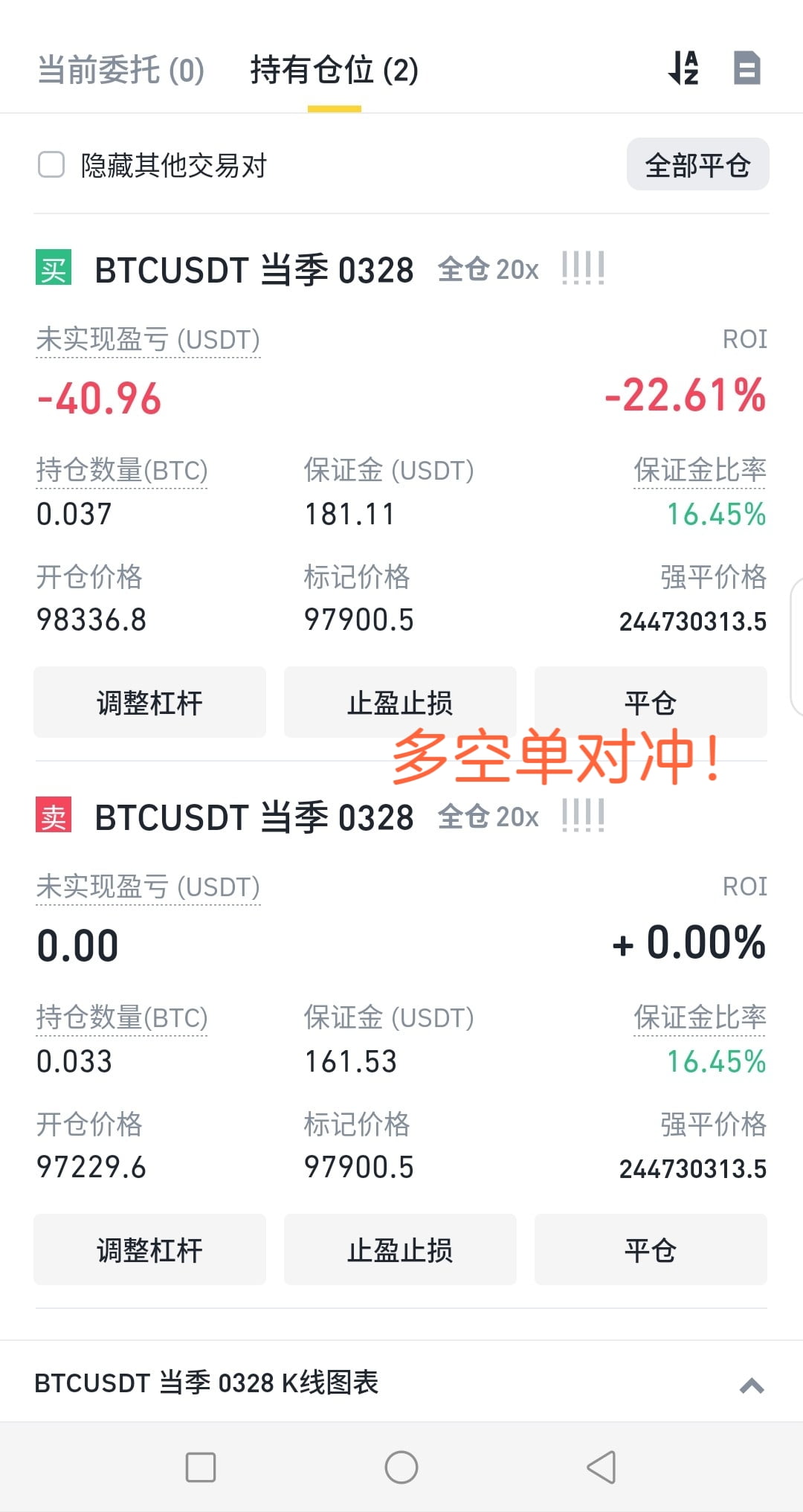Image resolution: width=803 pixels, height=1512 pixels.
Task: Tap the share icon on the buy position
Action: (582, 269)
